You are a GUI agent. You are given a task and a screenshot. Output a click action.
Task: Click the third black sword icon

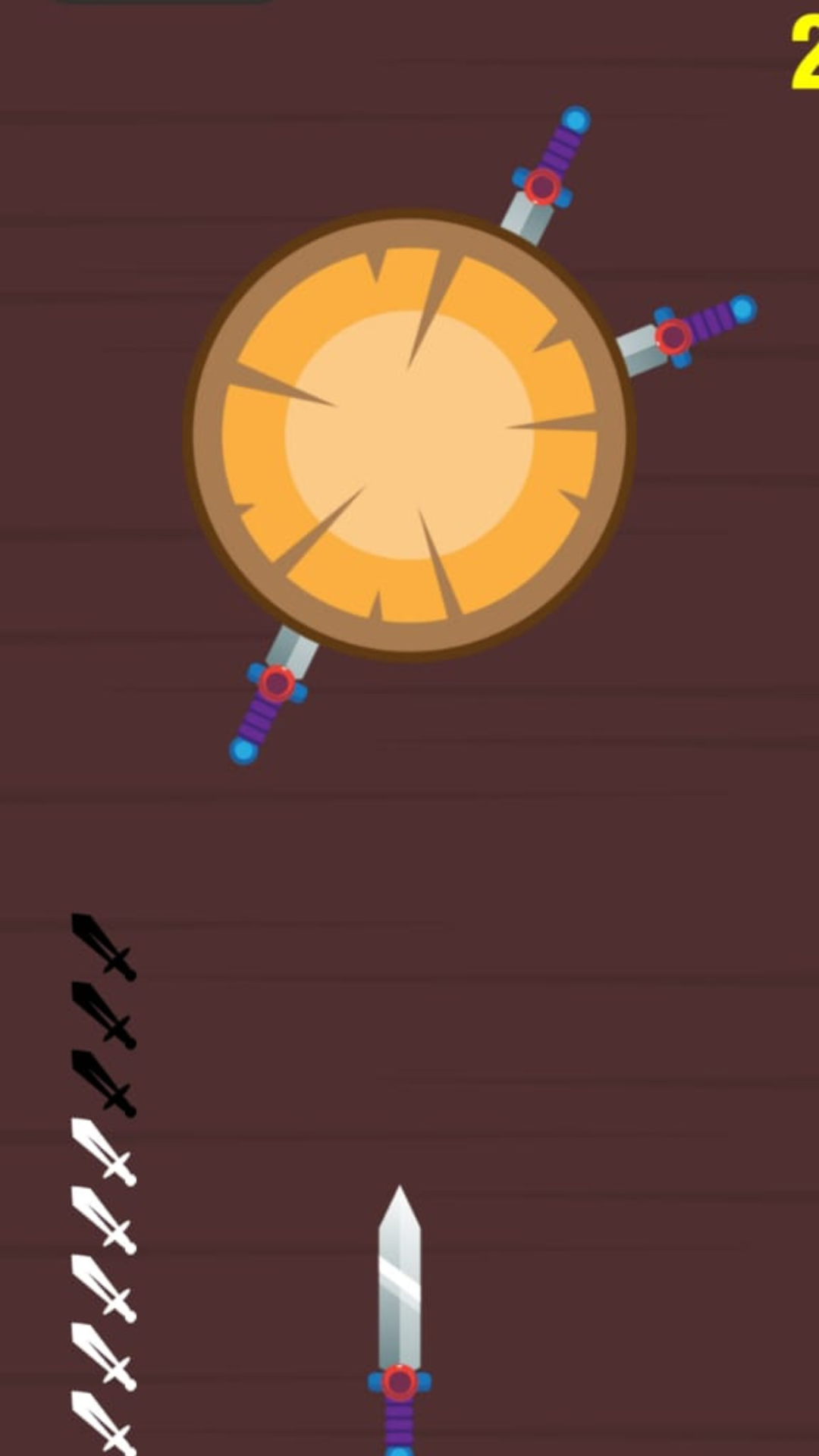pyautogui.click(x=102, y=1081)
